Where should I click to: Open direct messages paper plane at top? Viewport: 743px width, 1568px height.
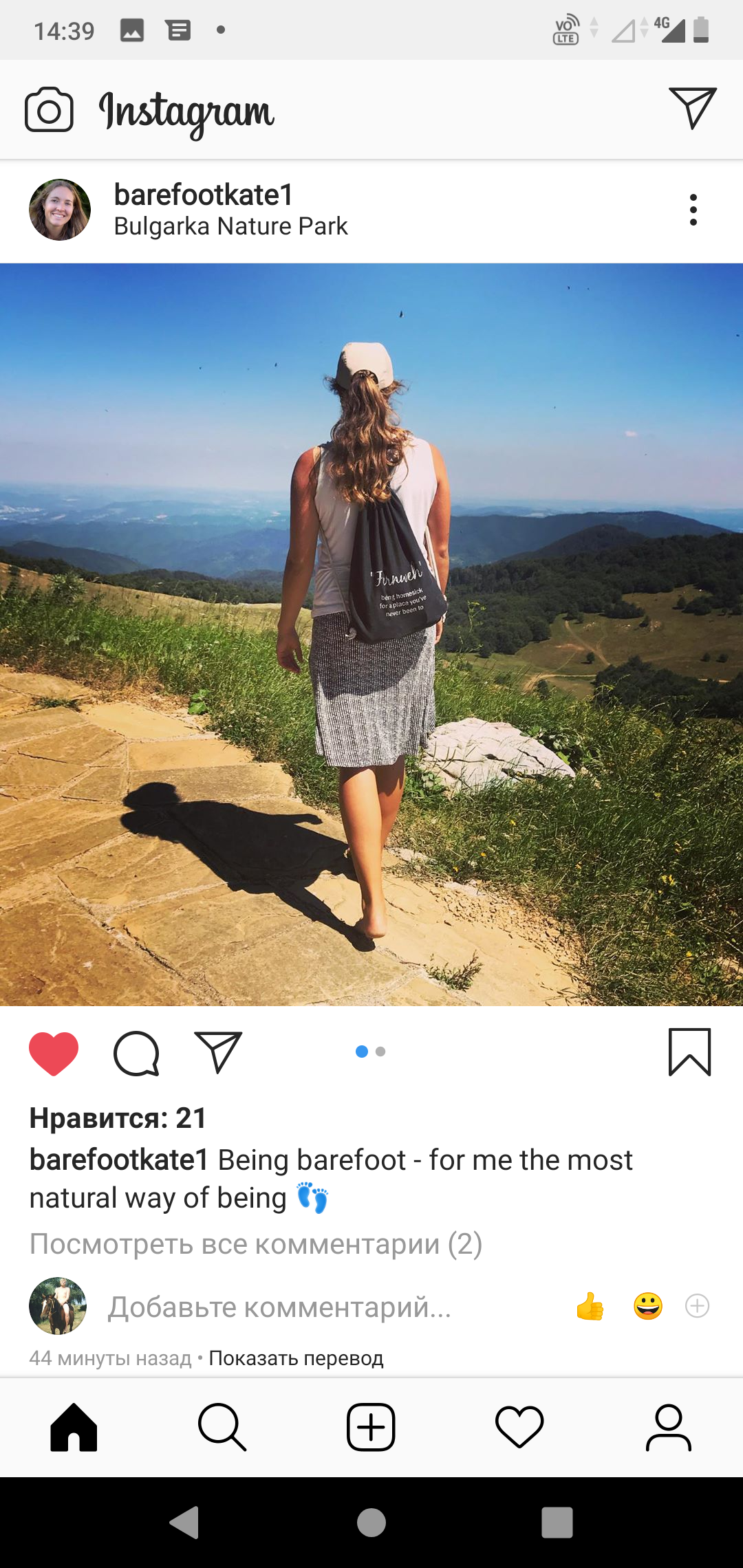pos(693,108)
